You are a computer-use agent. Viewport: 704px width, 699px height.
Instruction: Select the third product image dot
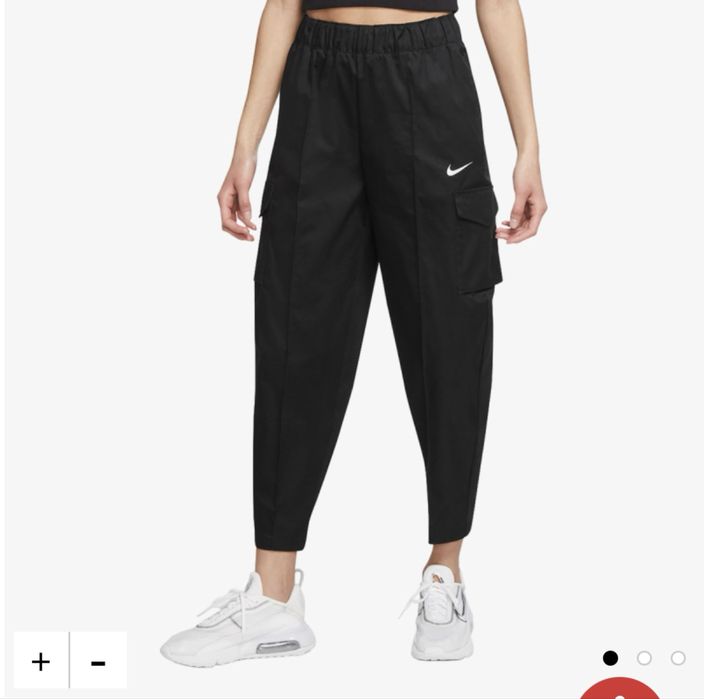click(x=678, y=658)
